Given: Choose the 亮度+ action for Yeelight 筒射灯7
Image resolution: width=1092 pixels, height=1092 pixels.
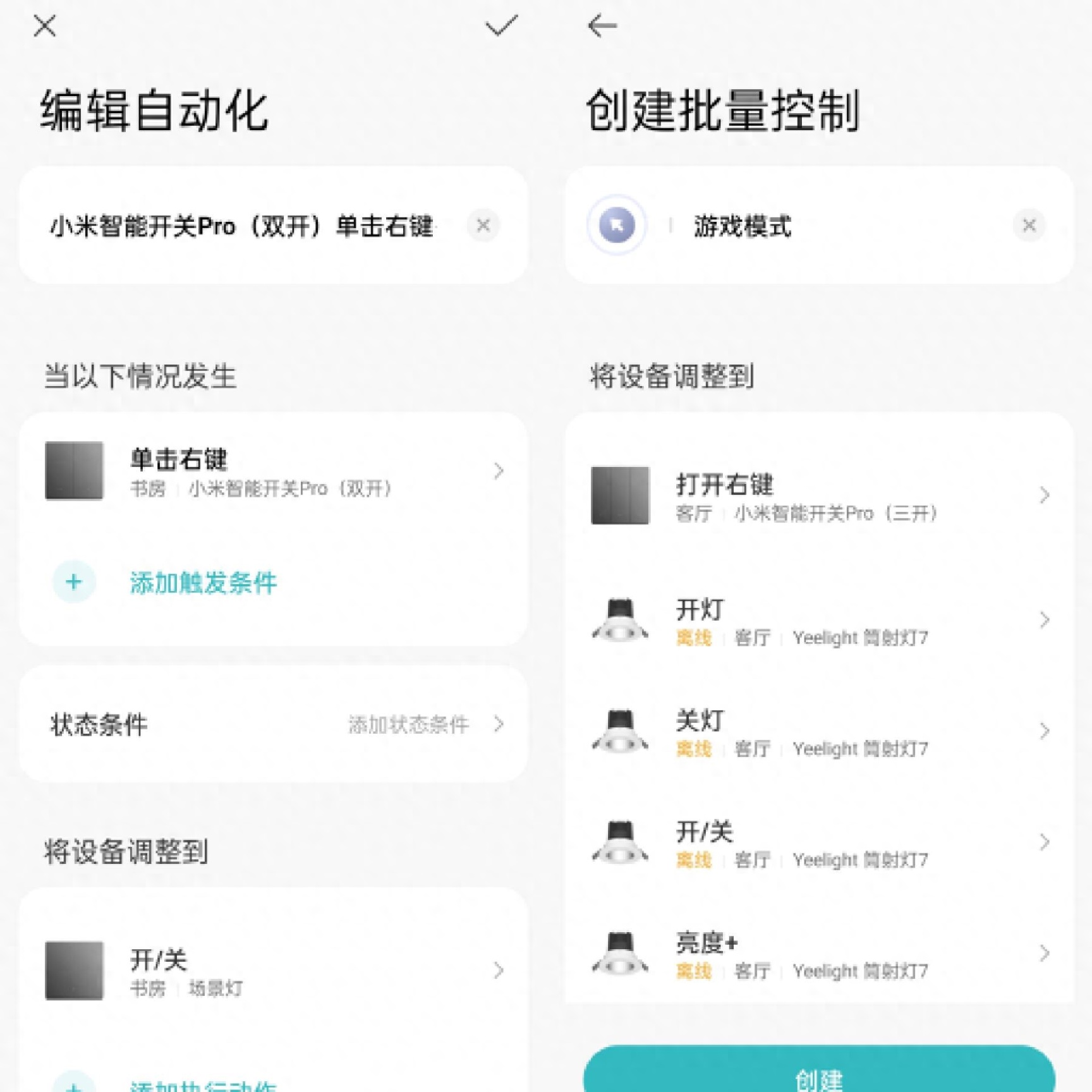Looking at the screenshot, I should coord(819,954).
